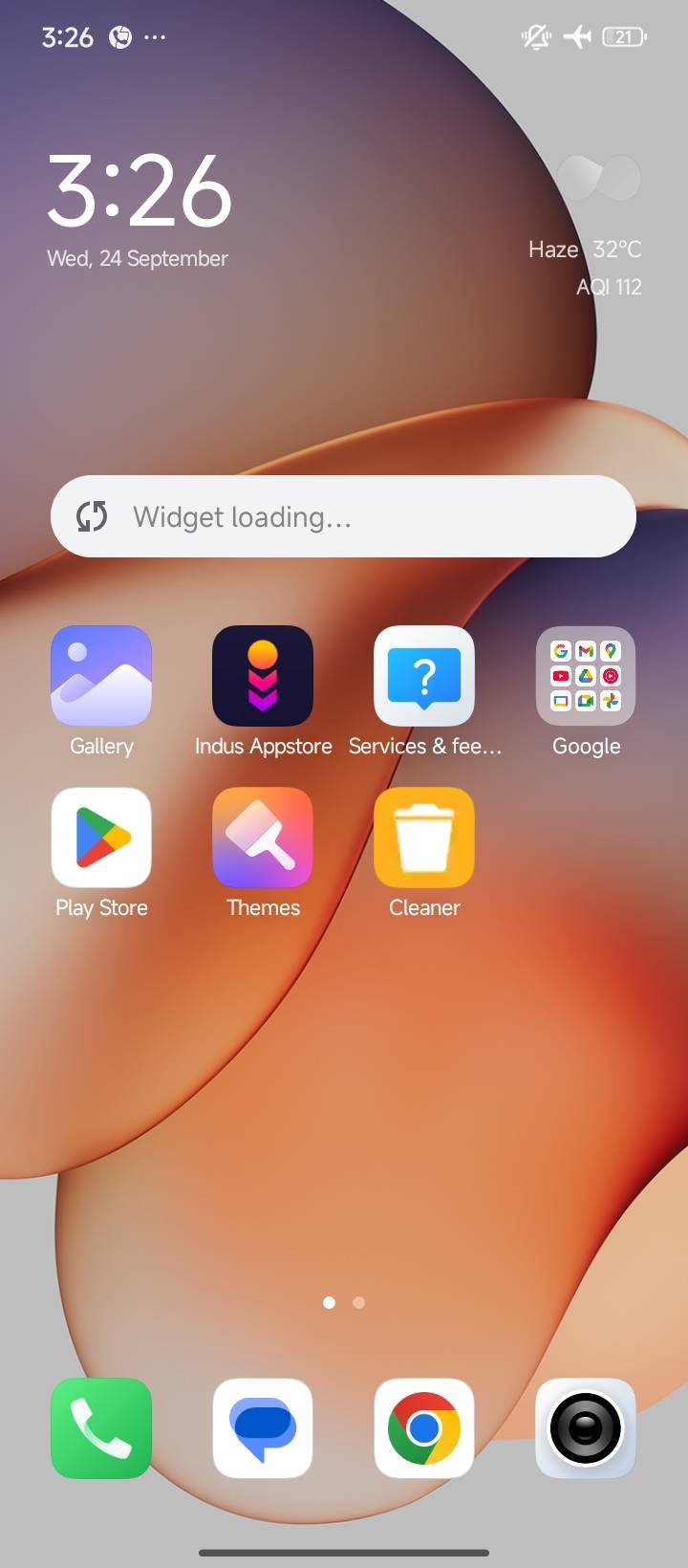The image size is (688, 1568).
Task: Launch Indus Appstore
Action: click(x=263, y=676)
